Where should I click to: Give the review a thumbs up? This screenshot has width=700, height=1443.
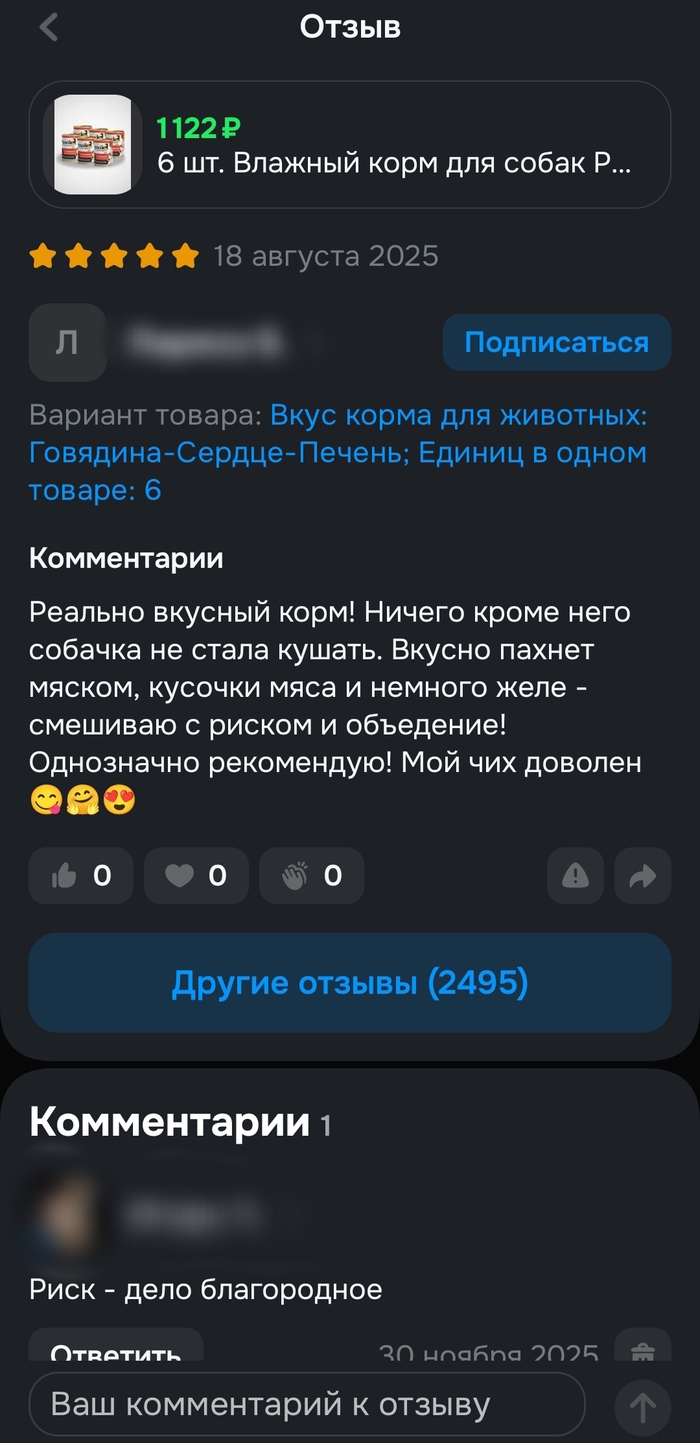click(80, 876)
